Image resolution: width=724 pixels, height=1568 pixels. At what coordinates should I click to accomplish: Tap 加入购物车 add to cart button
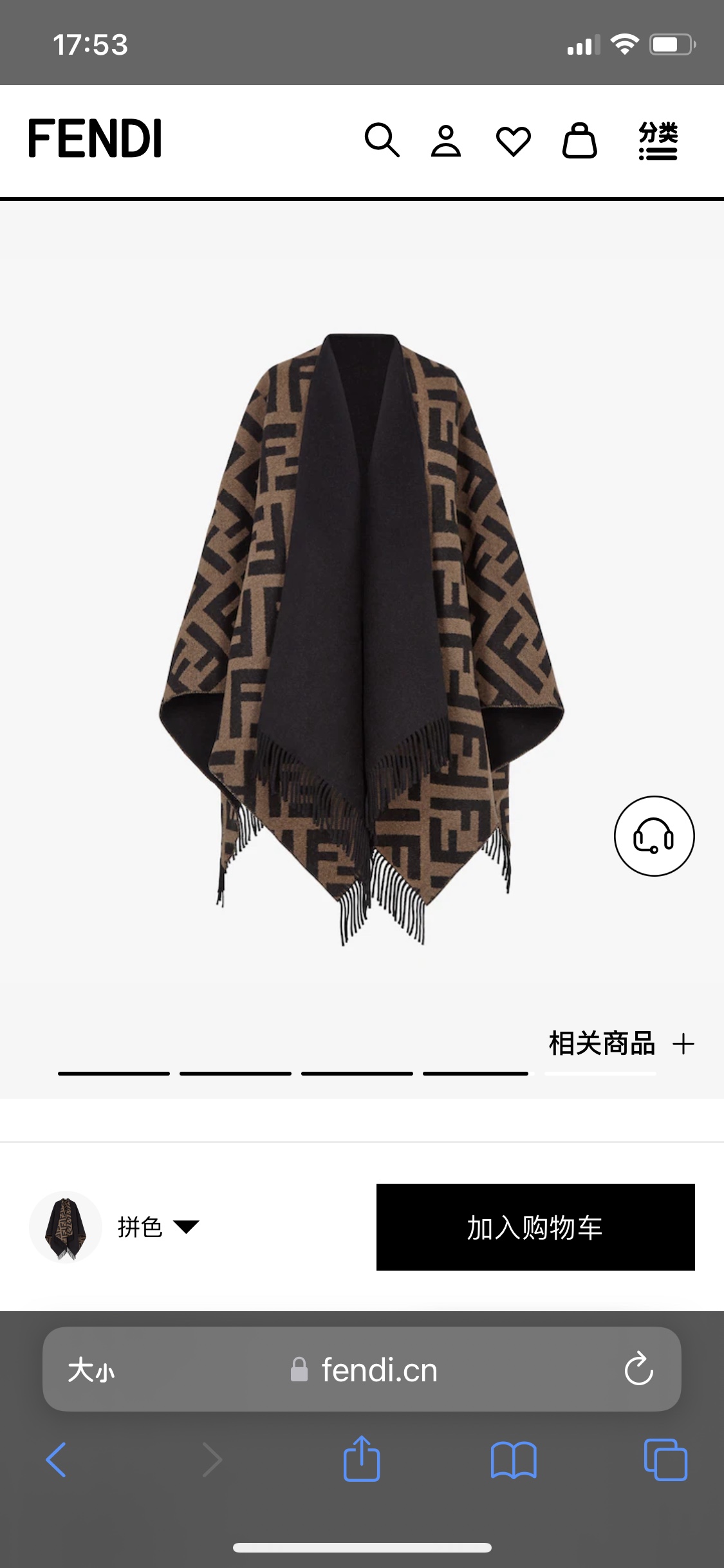coord(535,1227)
